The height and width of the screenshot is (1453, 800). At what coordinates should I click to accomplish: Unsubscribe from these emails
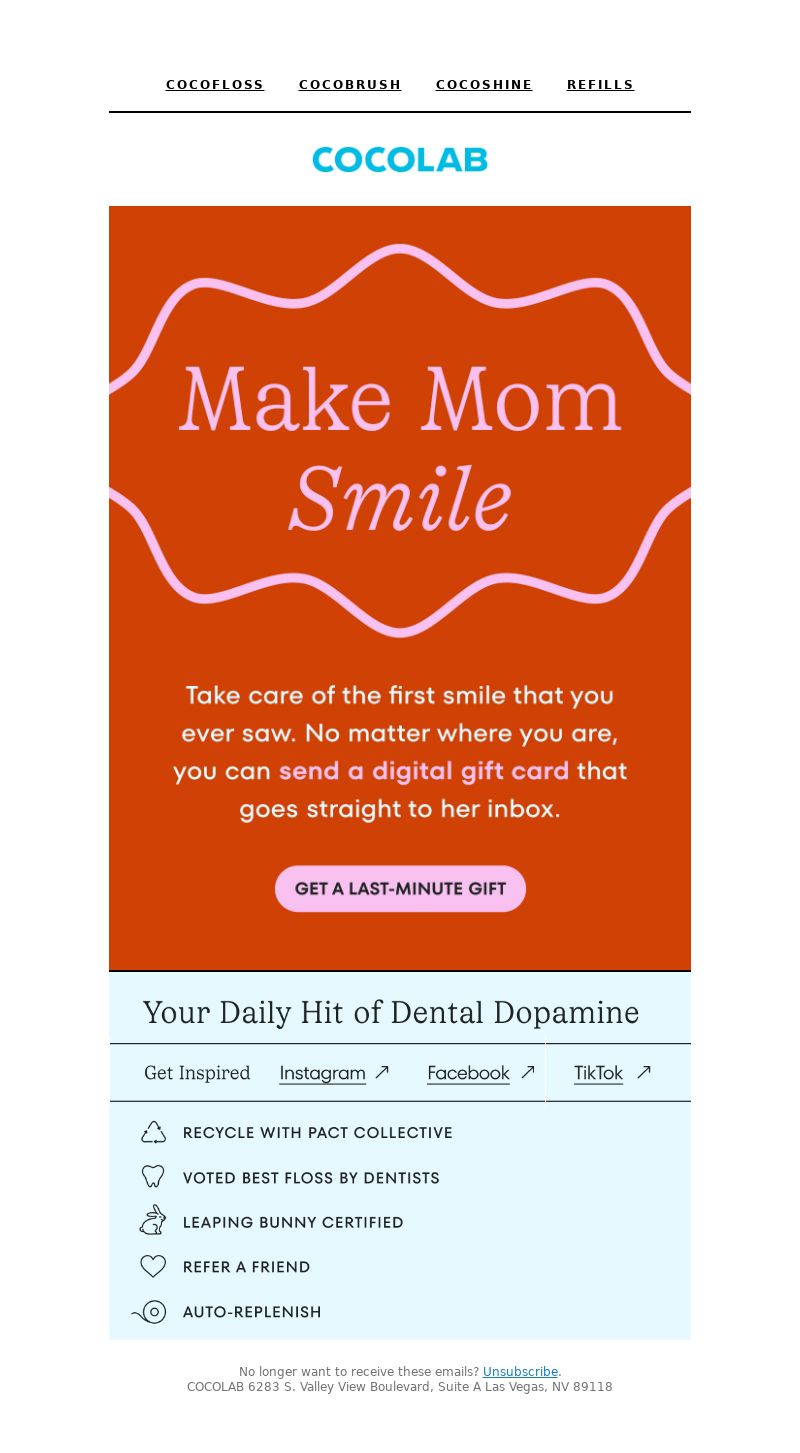coord(520,1372)
